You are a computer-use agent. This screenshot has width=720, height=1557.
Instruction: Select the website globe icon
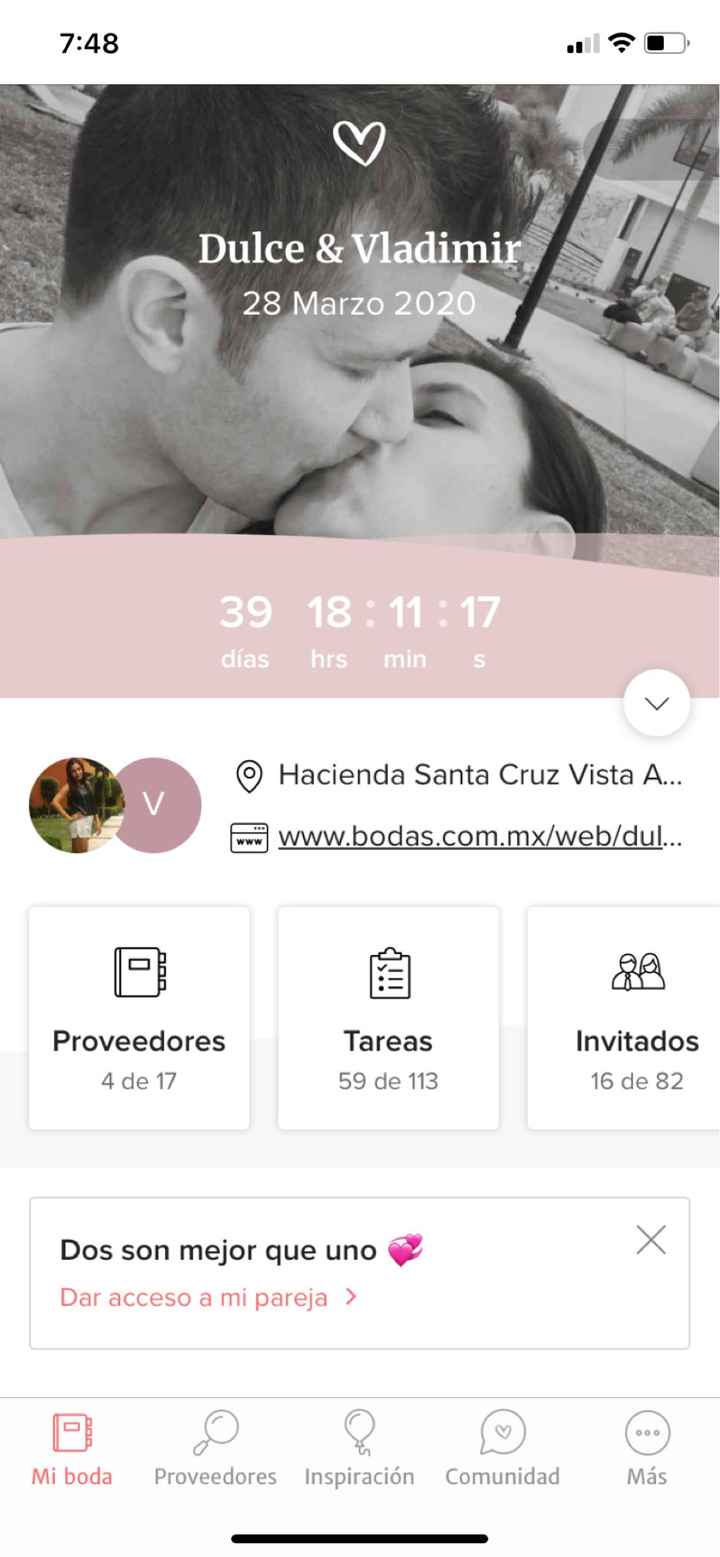pos(248,838)
